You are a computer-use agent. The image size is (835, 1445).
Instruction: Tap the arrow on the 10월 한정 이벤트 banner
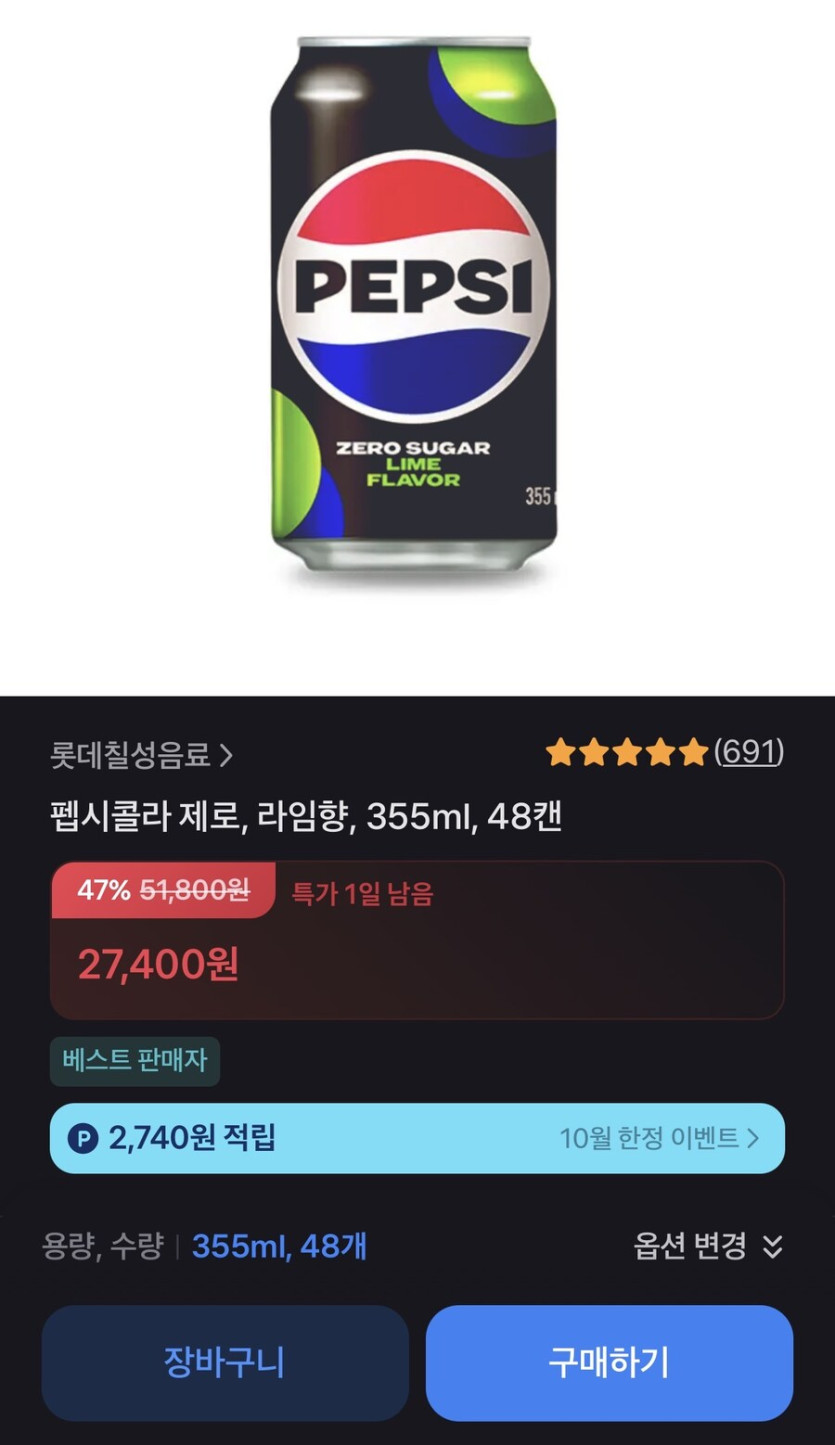coord(757,1138)
